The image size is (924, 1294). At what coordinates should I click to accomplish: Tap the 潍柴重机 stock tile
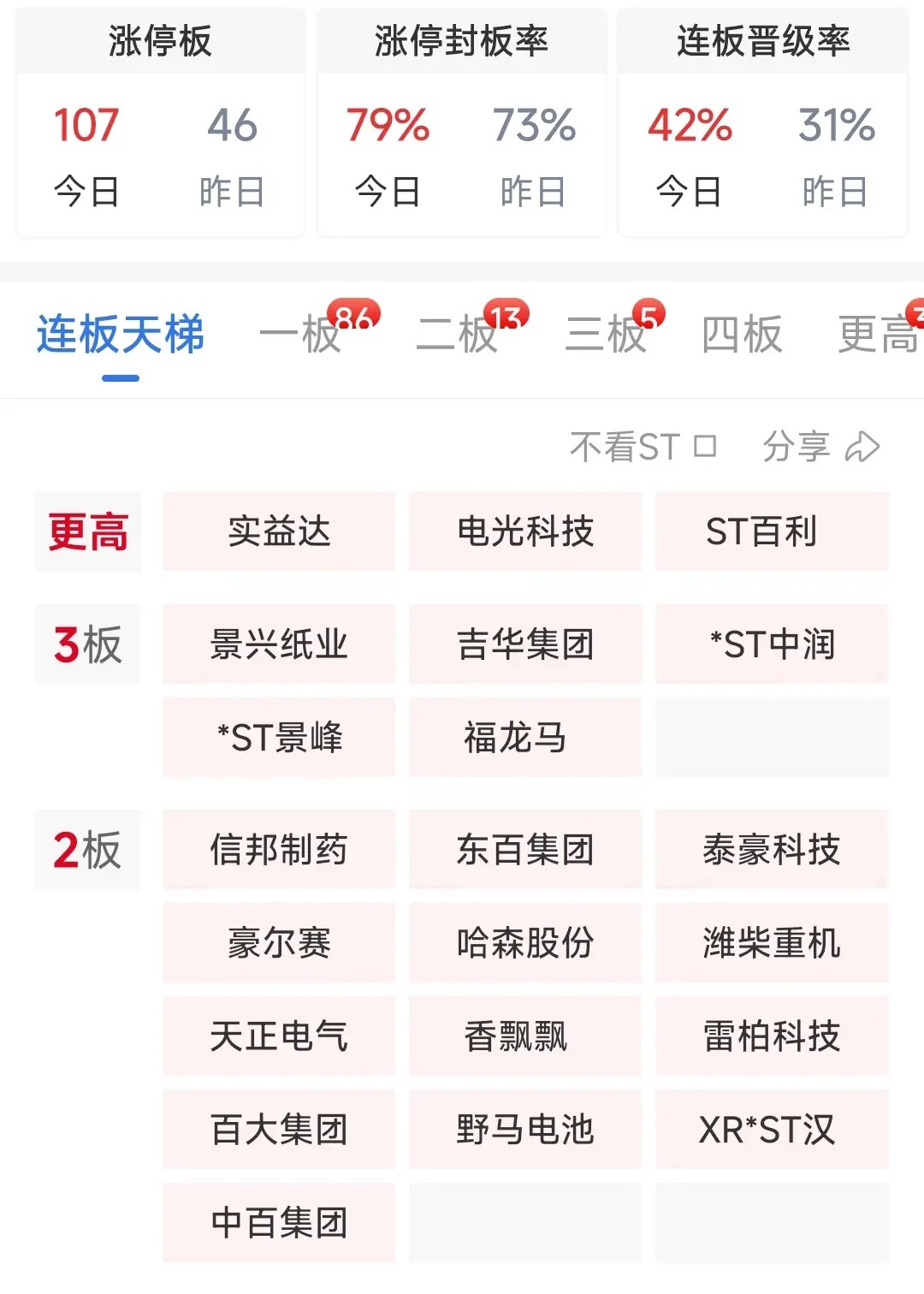[x=772, y=943]
